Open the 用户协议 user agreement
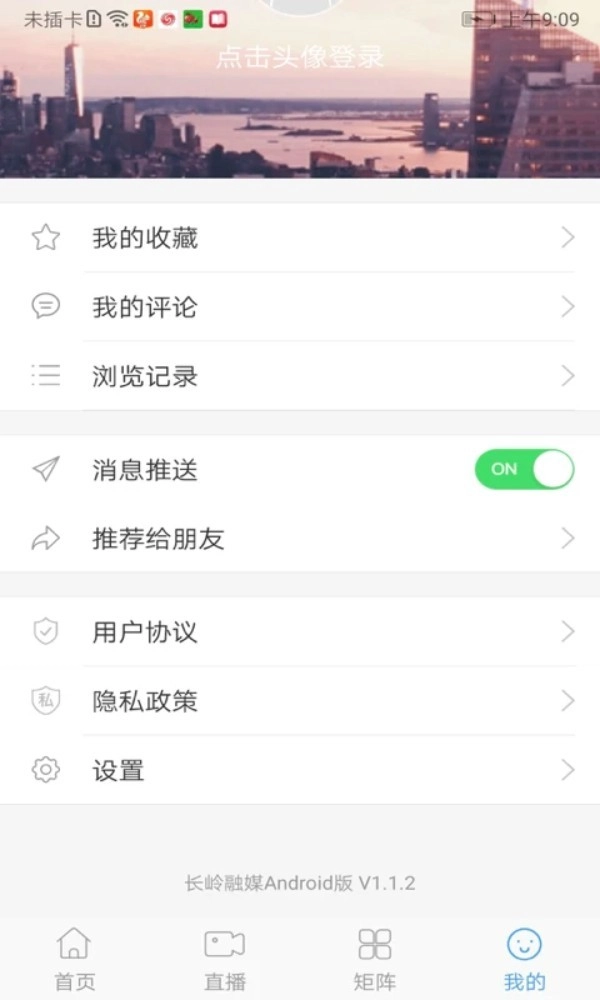 [x=300, y=632]
